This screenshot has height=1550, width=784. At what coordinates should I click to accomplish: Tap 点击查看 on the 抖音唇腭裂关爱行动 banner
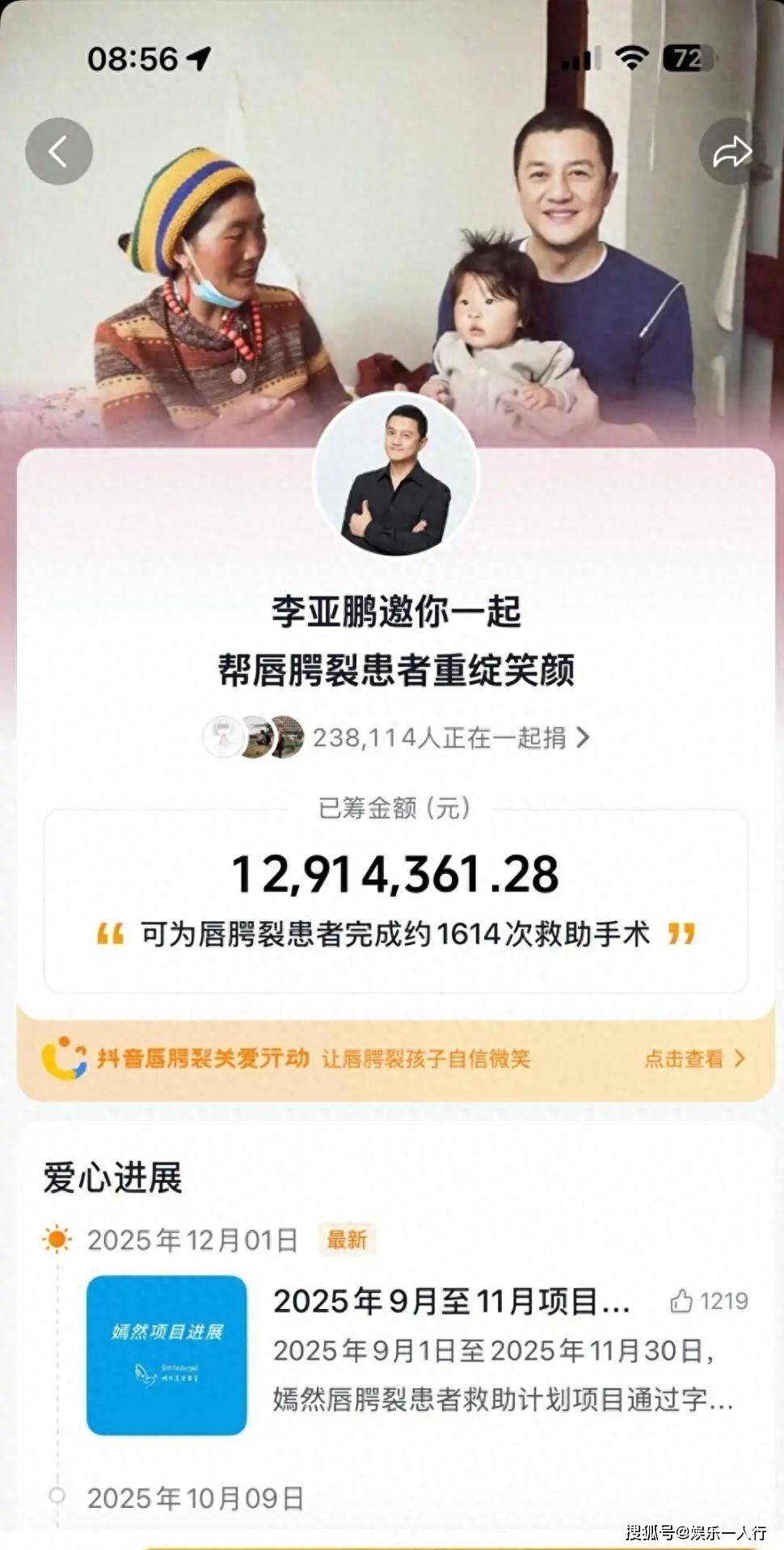(x=693, y=1058)
